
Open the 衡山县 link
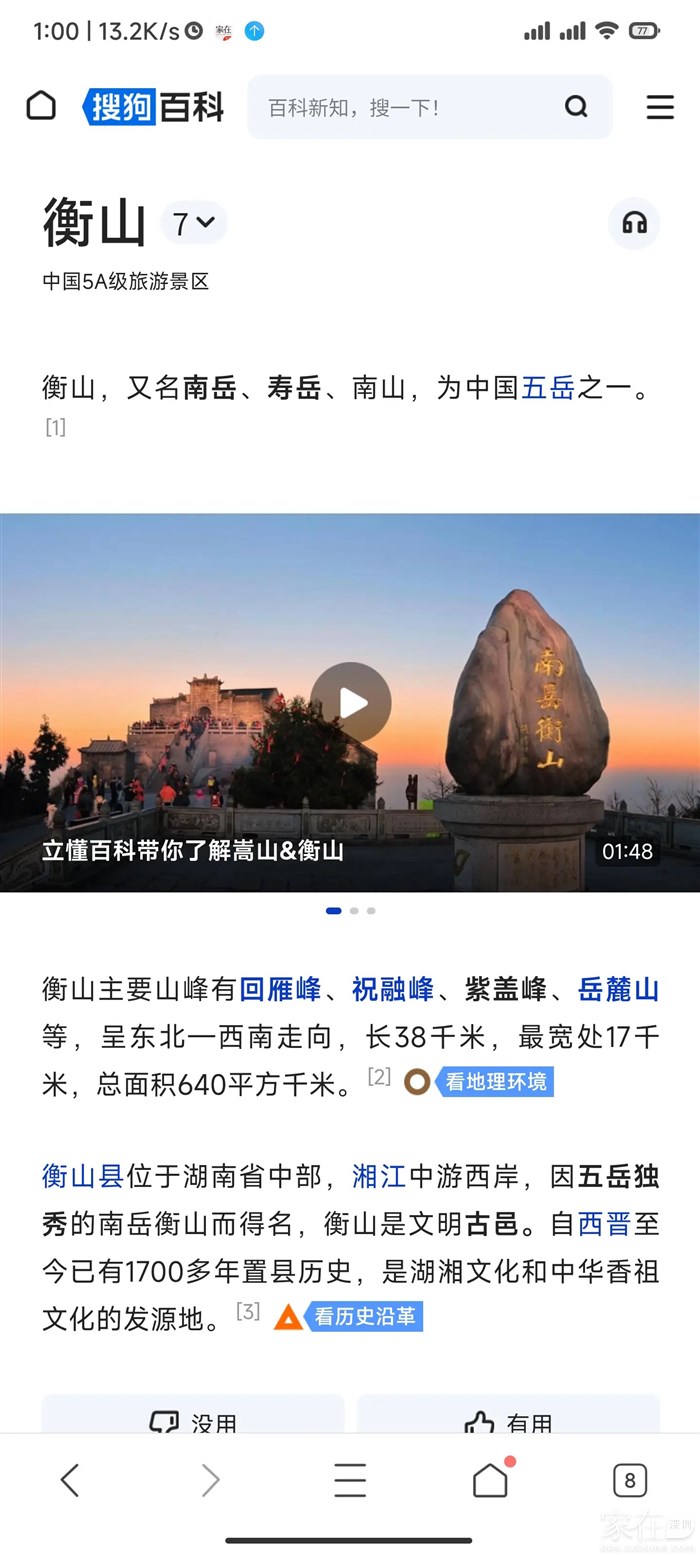[x=83, y=1176]
